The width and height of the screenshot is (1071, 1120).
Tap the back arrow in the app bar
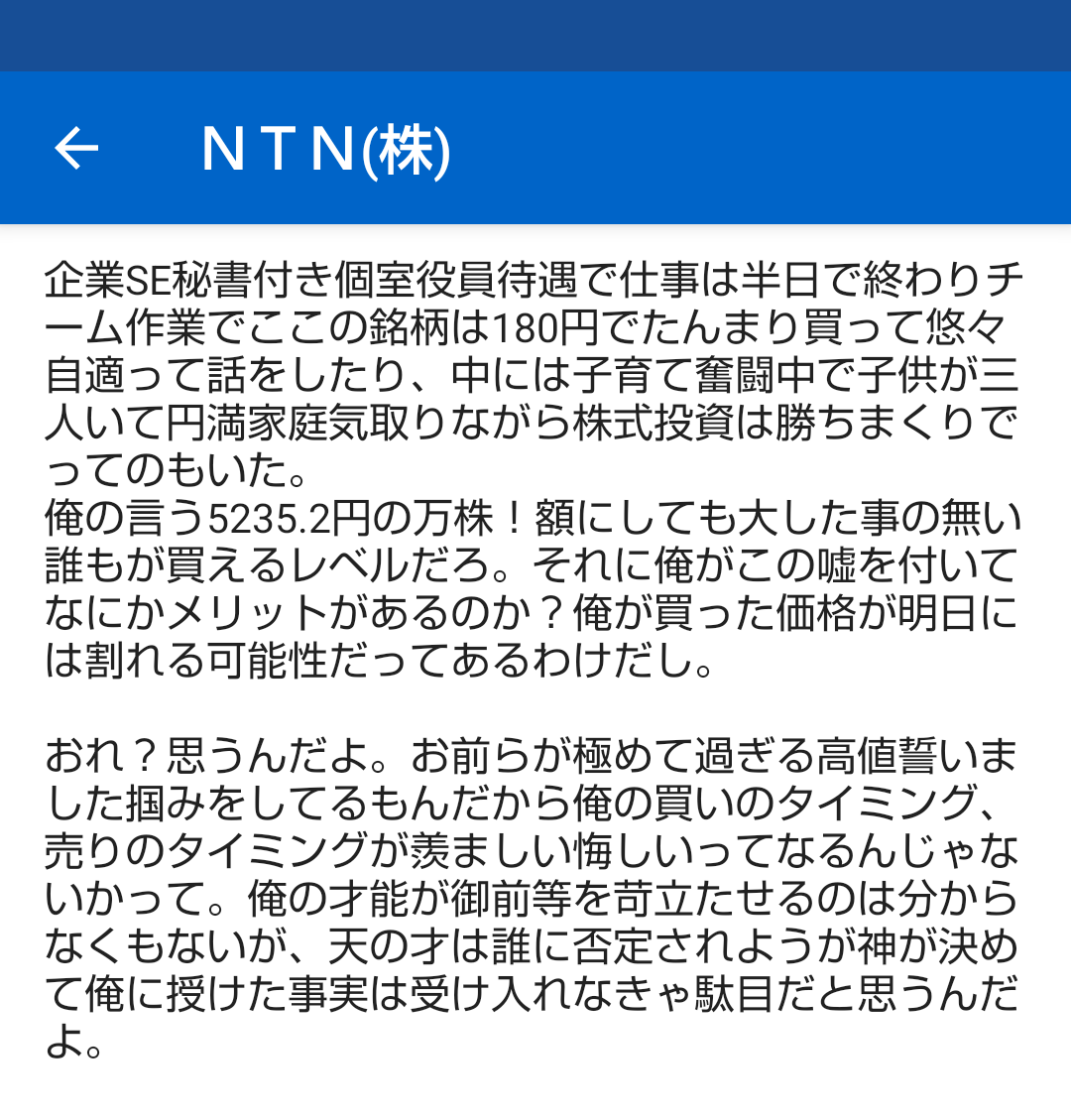coord(77,149)
